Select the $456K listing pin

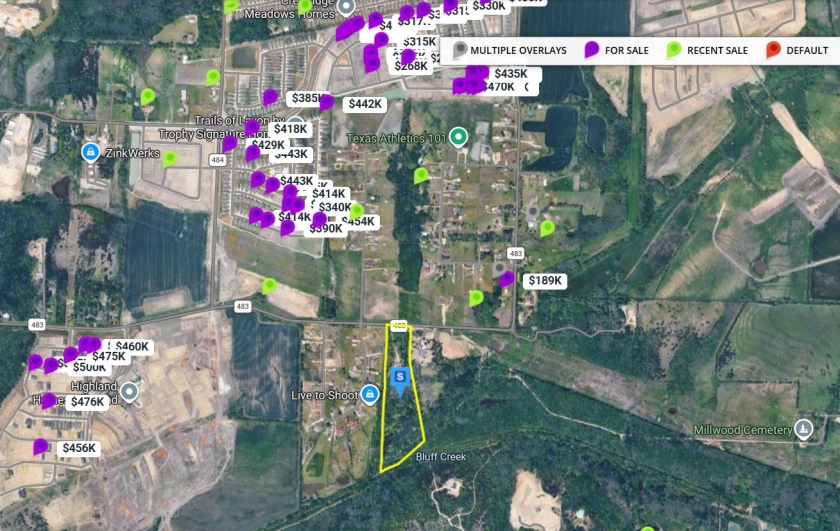coord(79,449)
